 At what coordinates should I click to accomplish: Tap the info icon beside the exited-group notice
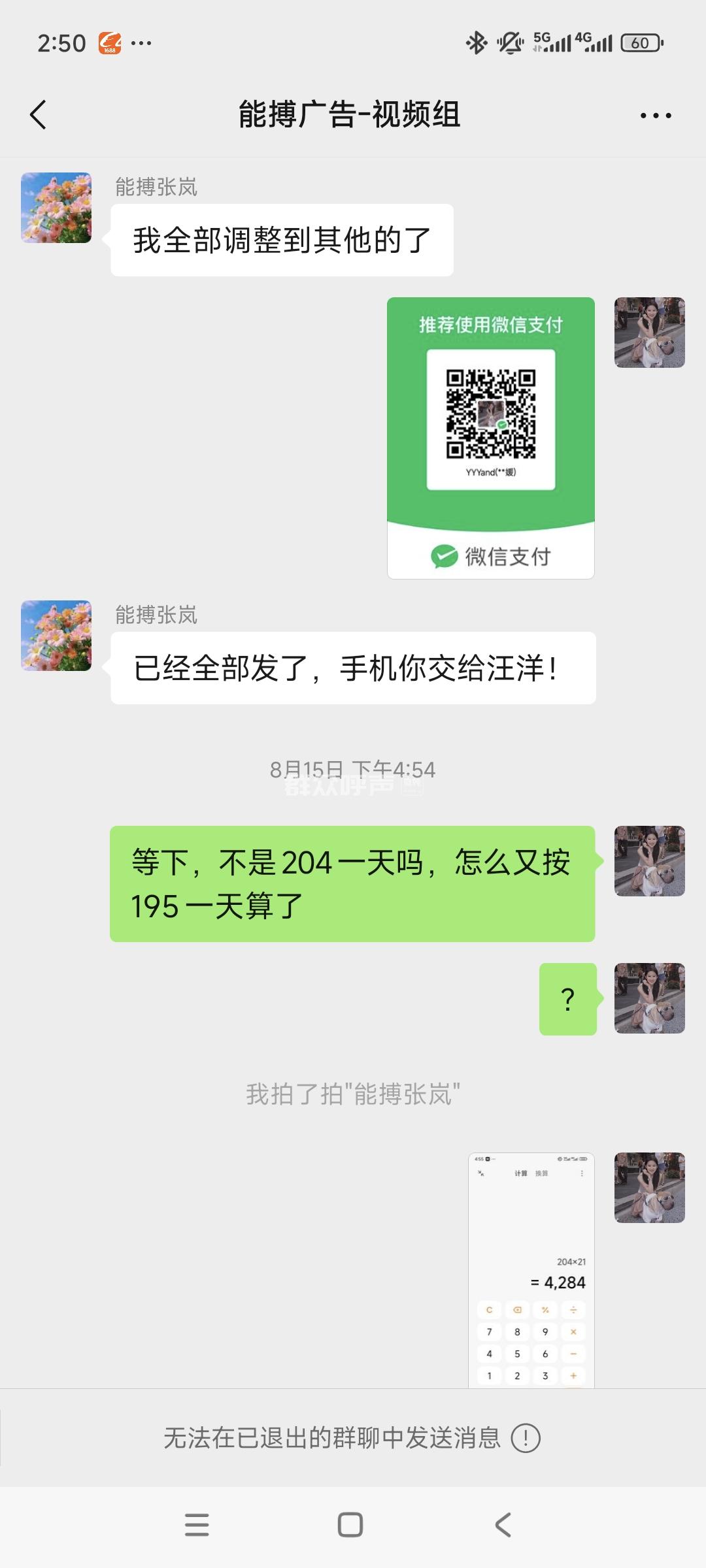tap(526, 1438)
